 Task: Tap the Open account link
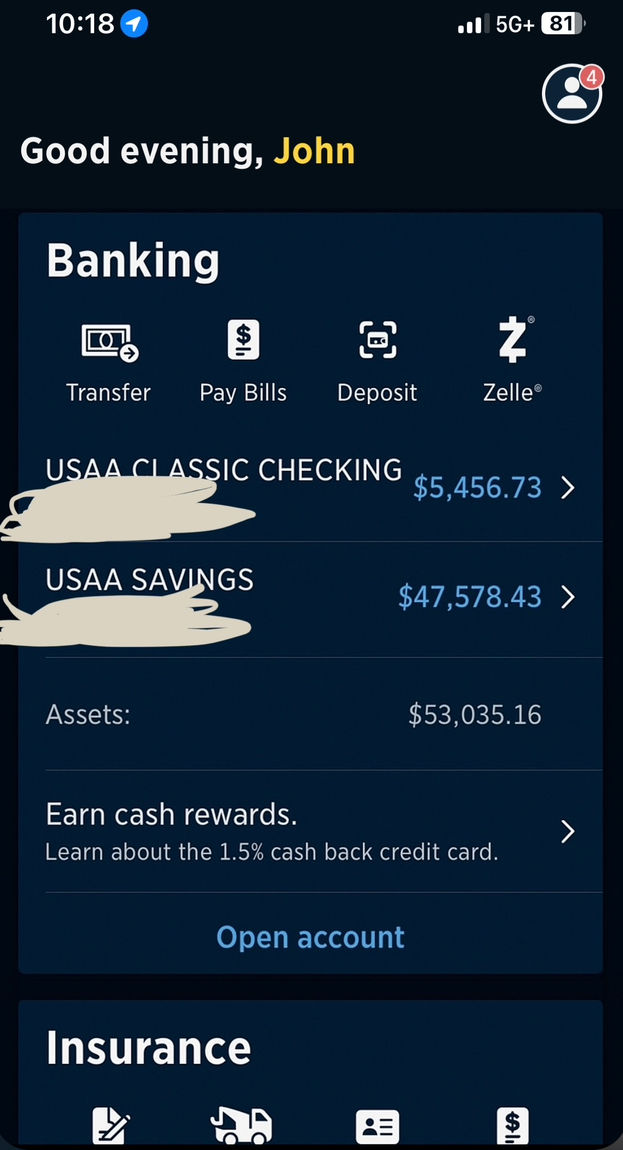(x=310, y=937)
